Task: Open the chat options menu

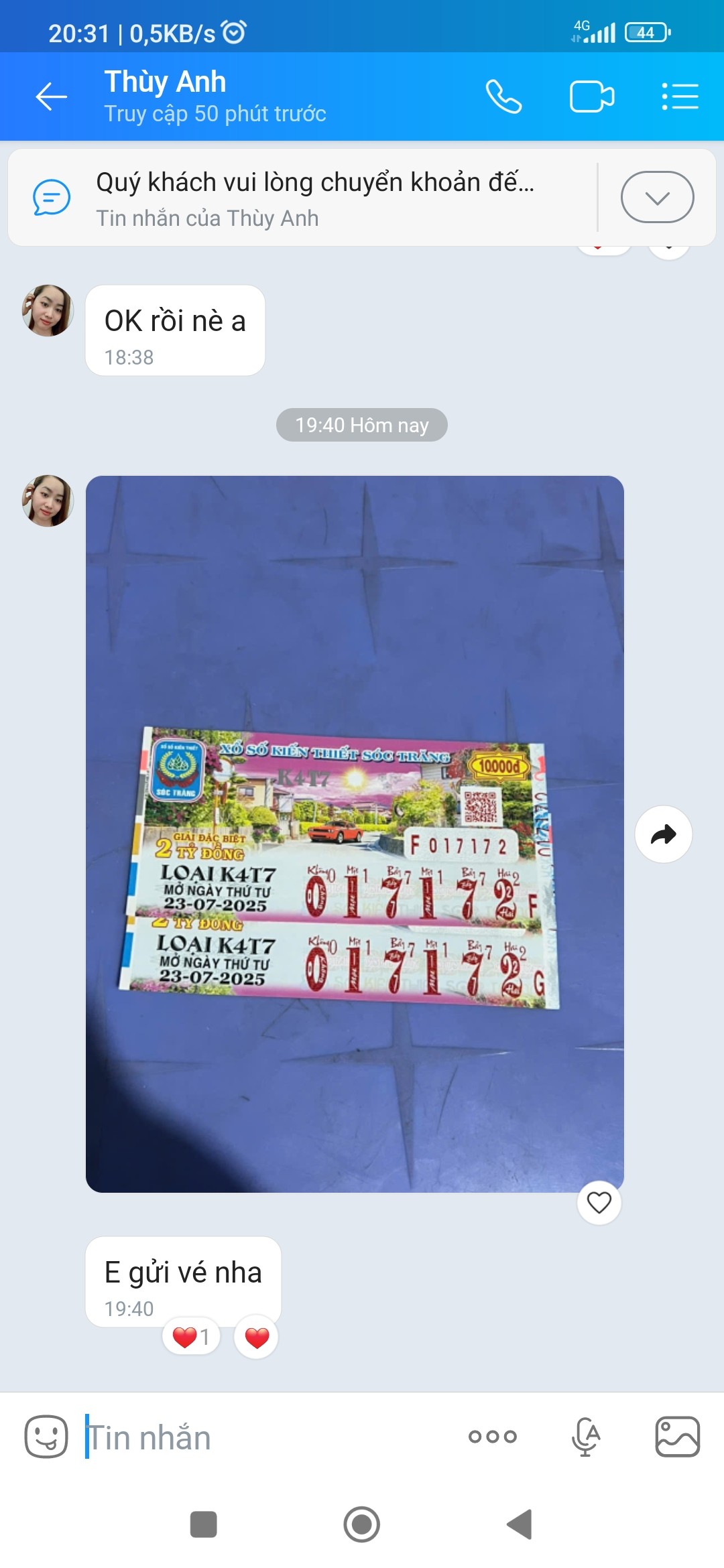Action: point(680,96)
